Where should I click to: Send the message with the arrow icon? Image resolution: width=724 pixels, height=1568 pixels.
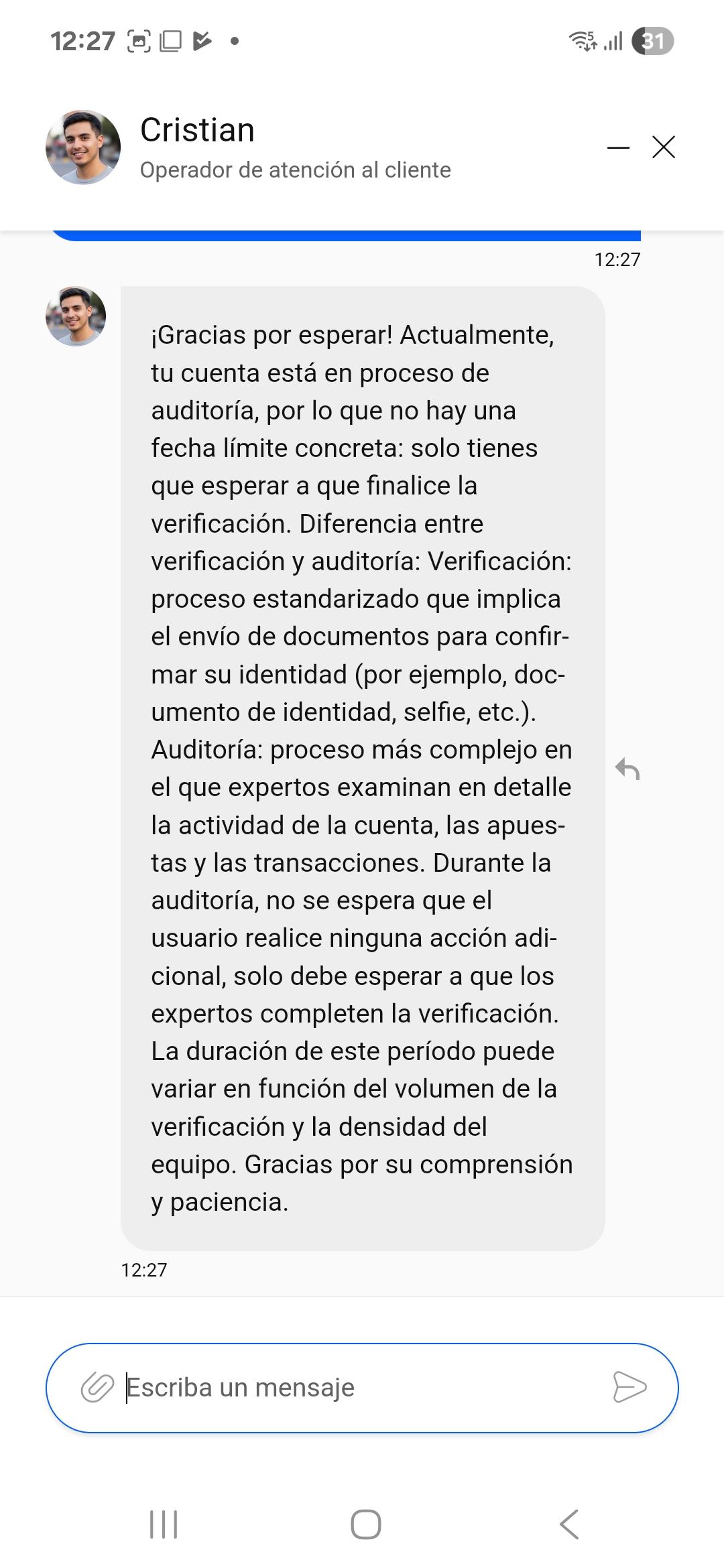coord(629,1387)
